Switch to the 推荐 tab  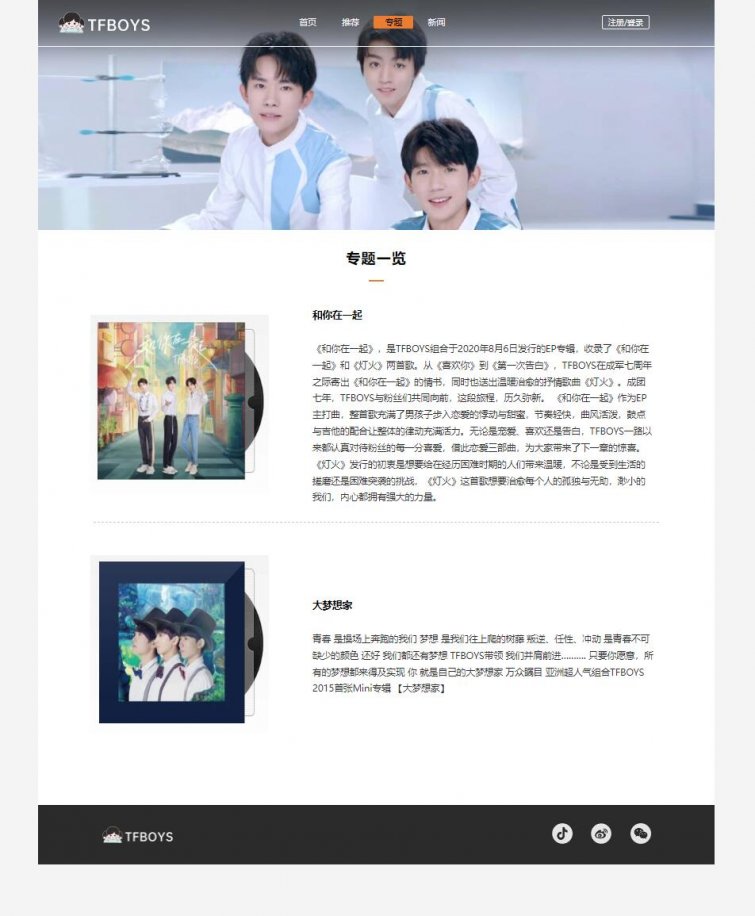[350, 22]
